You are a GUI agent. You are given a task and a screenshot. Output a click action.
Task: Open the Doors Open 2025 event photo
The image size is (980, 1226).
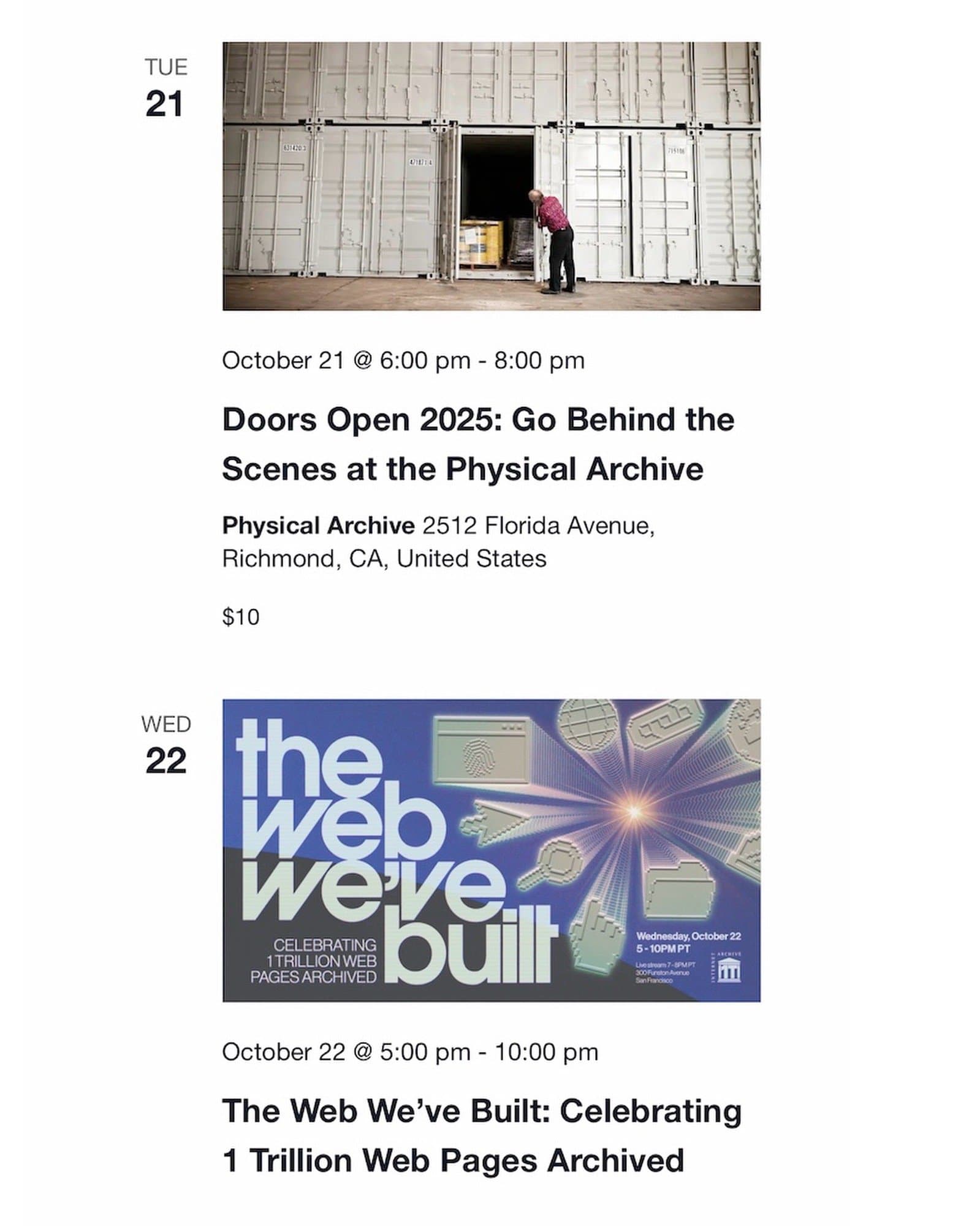pos(491,176)
